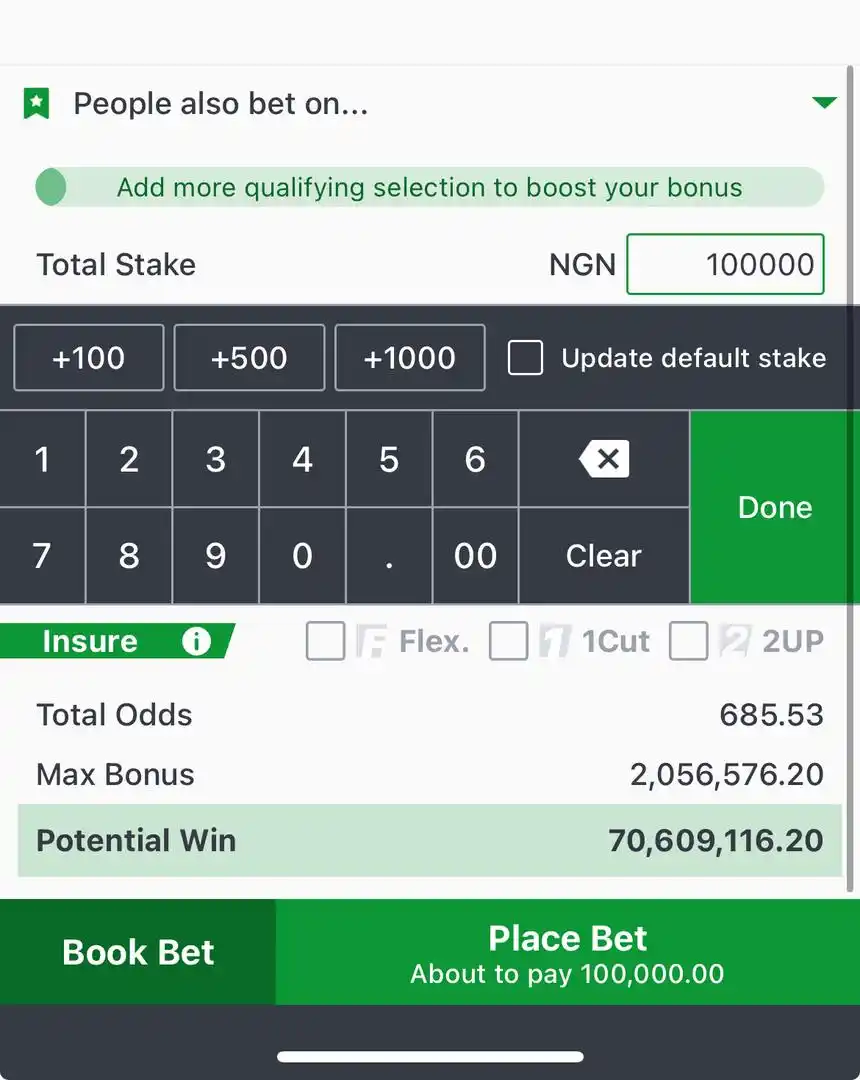Open the Insure info icon
The height and width of the screenshot is (1080, 860).
pyautogui.click(x=196, y=641)
